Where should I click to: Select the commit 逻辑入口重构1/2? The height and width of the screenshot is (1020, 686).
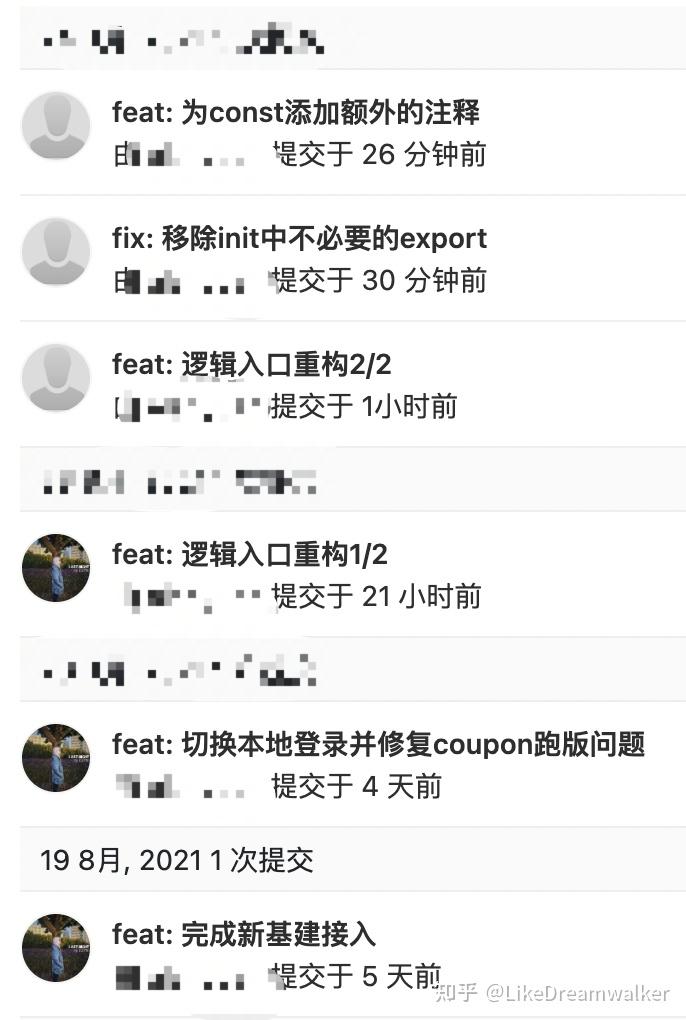tap(250, 554)
